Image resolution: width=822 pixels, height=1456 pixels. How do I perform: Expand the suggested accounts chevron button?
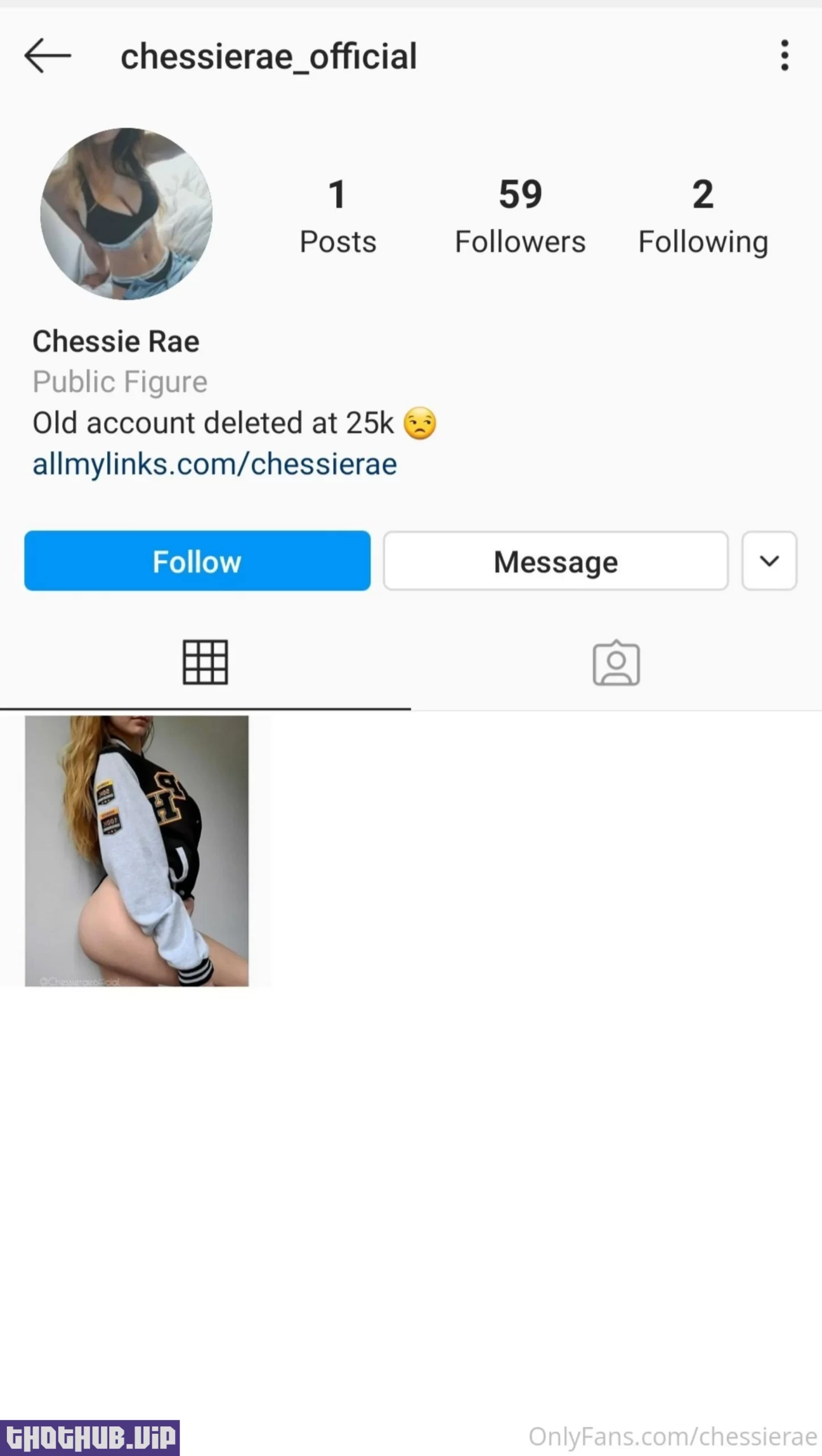(x=769, y=561)
